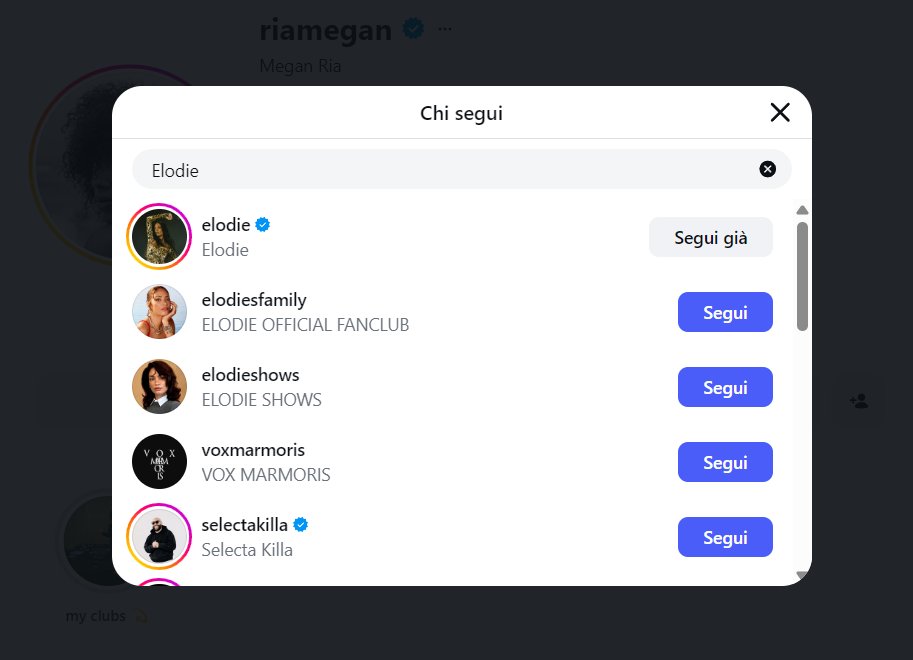This screenshot has height=660, width=913.
Task: Close the Chi segui dialog
Action: point(780,112)
